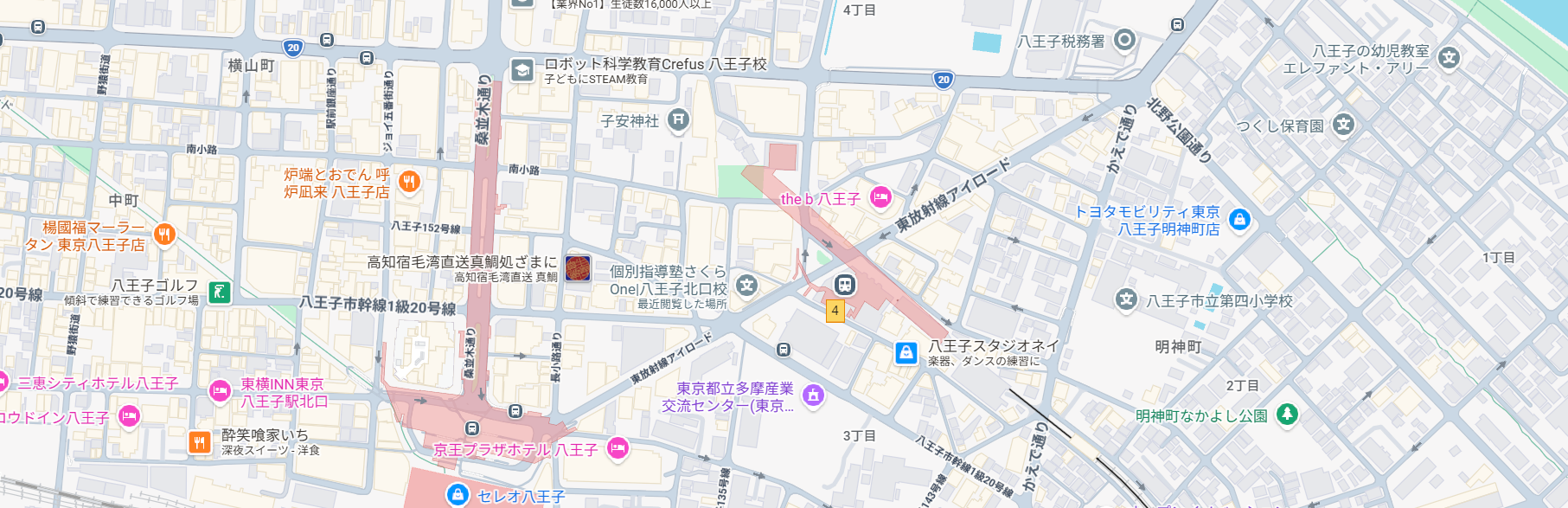Open 東横INN東京 八王子駅北口 marker
The height and width of the screenshot is (508, 1568).
click(220, 391)
